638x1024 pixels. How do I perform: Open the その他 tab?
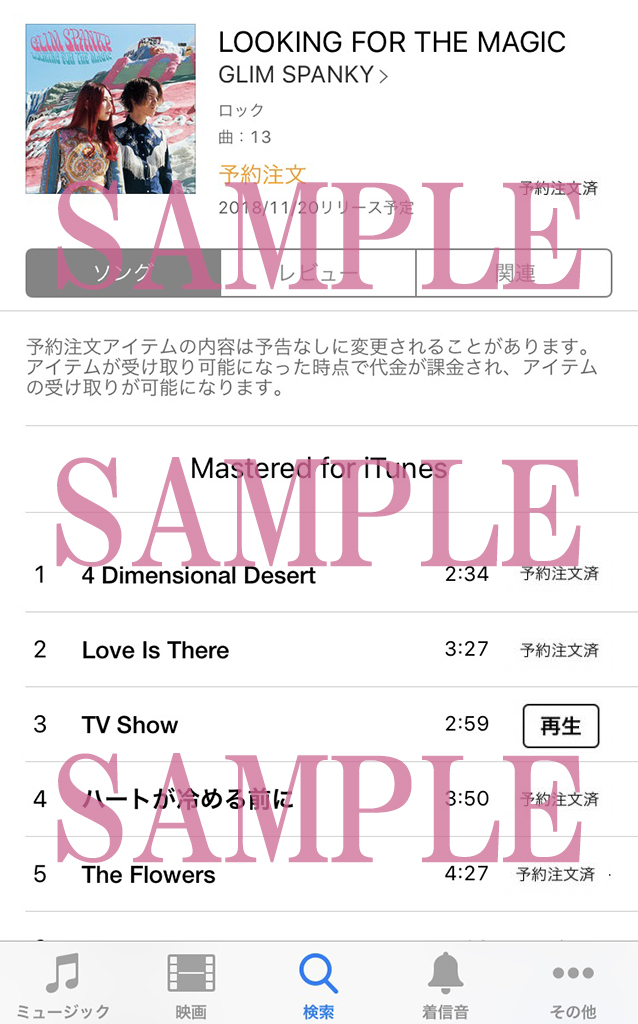pos(573,984)
